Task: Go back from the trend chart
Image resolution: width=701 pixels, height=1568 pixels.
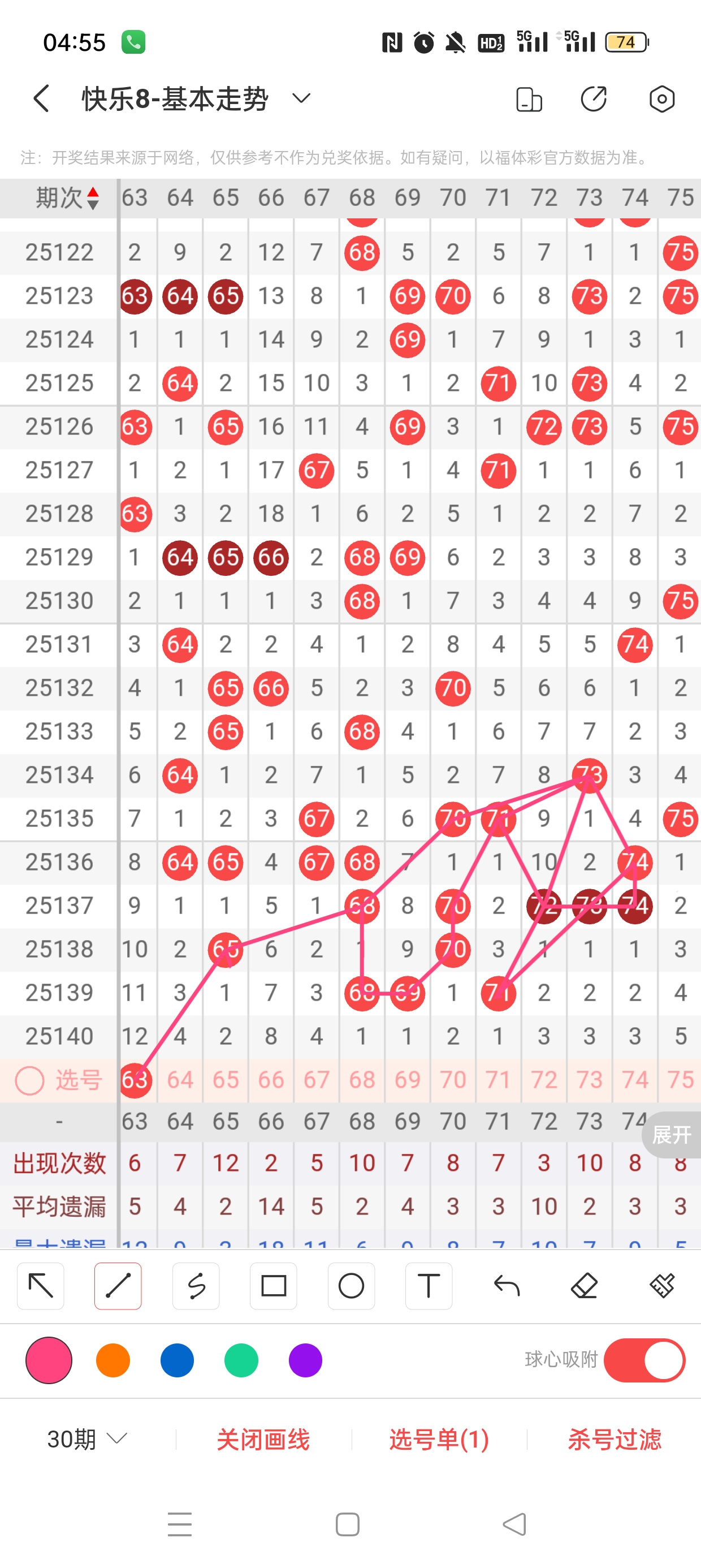Action: [41, 98]
